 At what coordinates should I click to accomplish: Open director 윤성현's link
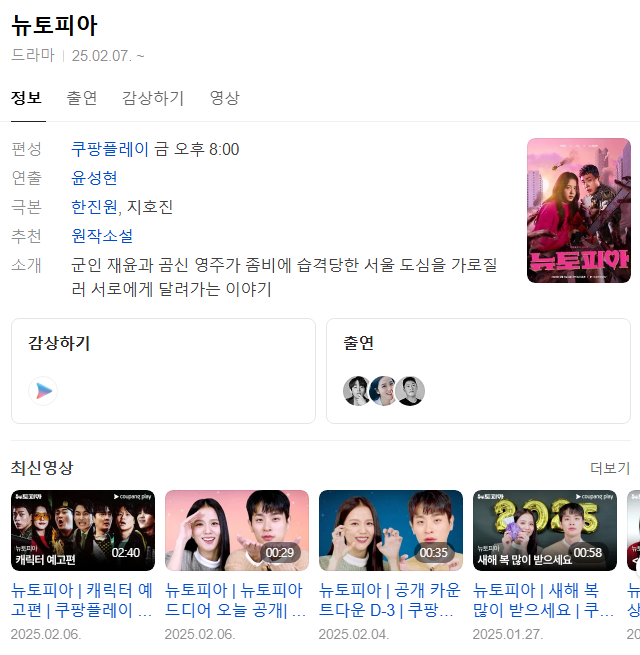click(x=94, y=178)
